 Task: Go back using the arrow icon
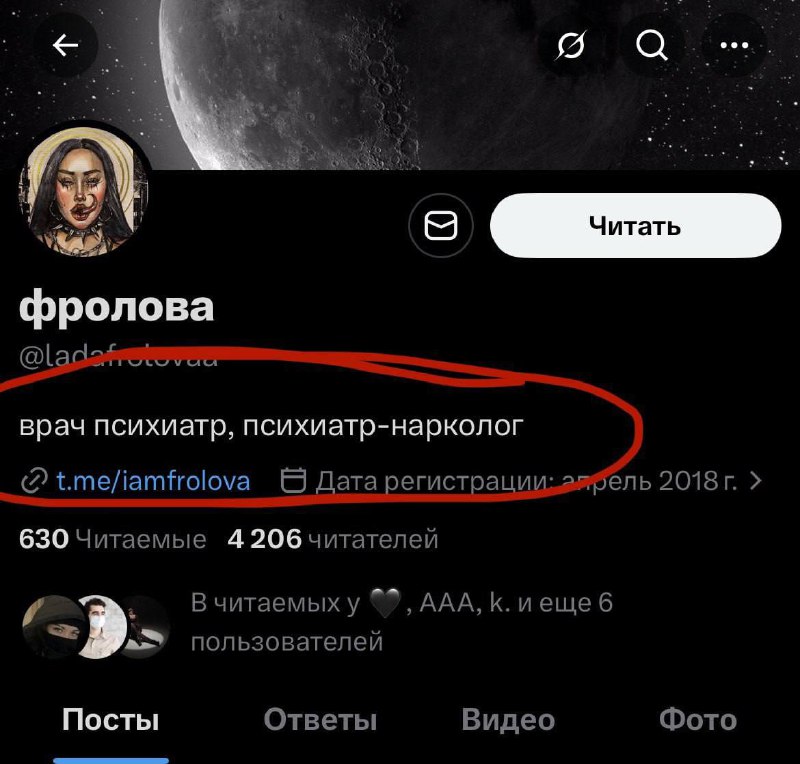tap(66, 46)
